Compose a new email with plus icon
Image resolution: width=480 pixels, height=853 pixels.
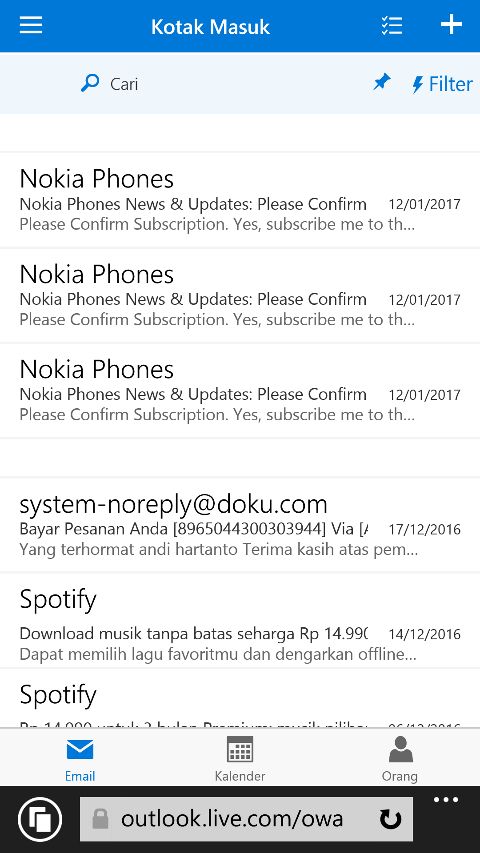(451, 24)
